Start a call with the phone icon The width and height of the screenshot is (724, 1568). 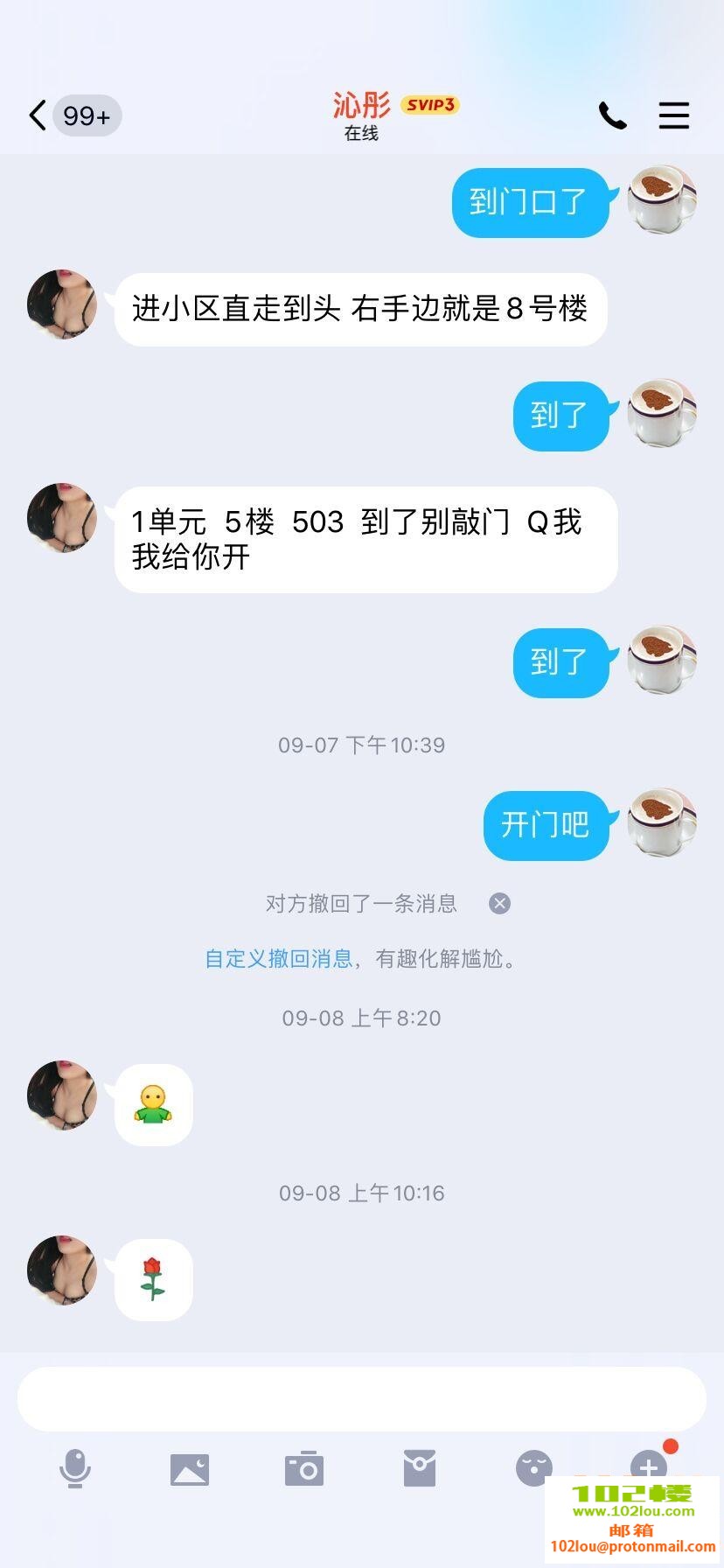[x=613, y=115]
